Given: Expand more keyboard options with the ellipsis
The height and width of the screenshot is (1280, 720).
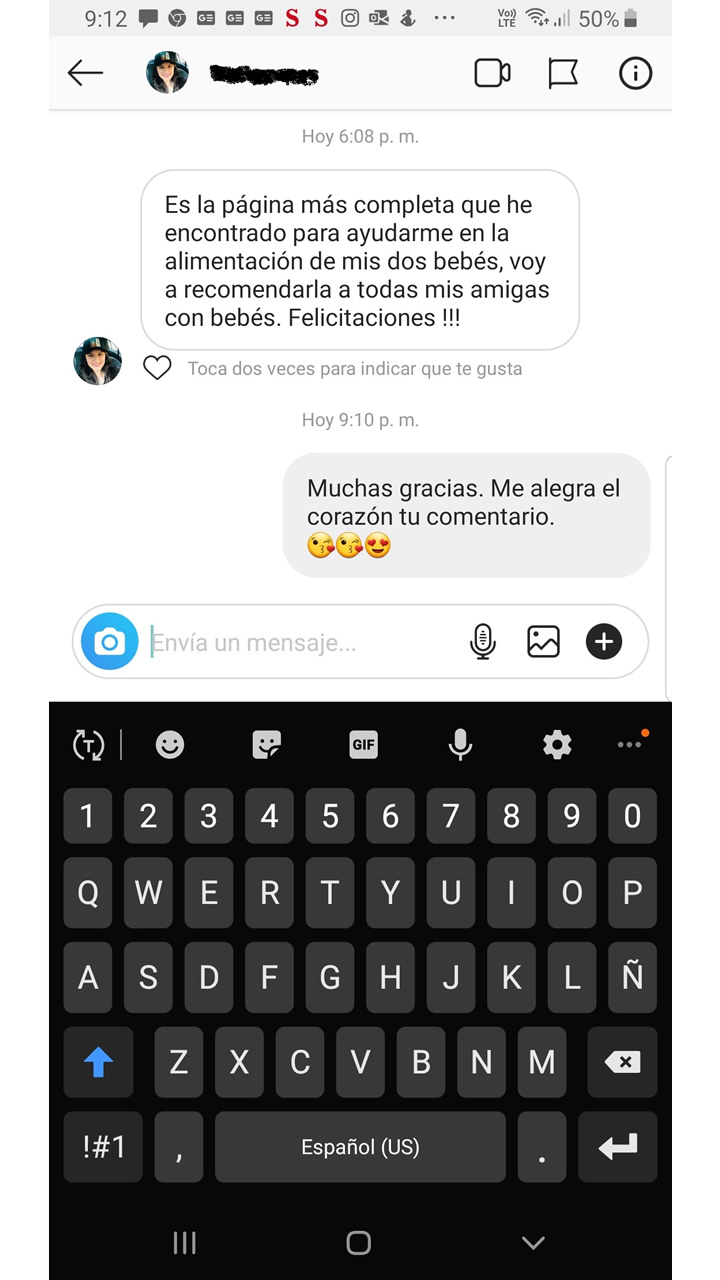Looking at the screenshot, I should click(x=630, y=744).
